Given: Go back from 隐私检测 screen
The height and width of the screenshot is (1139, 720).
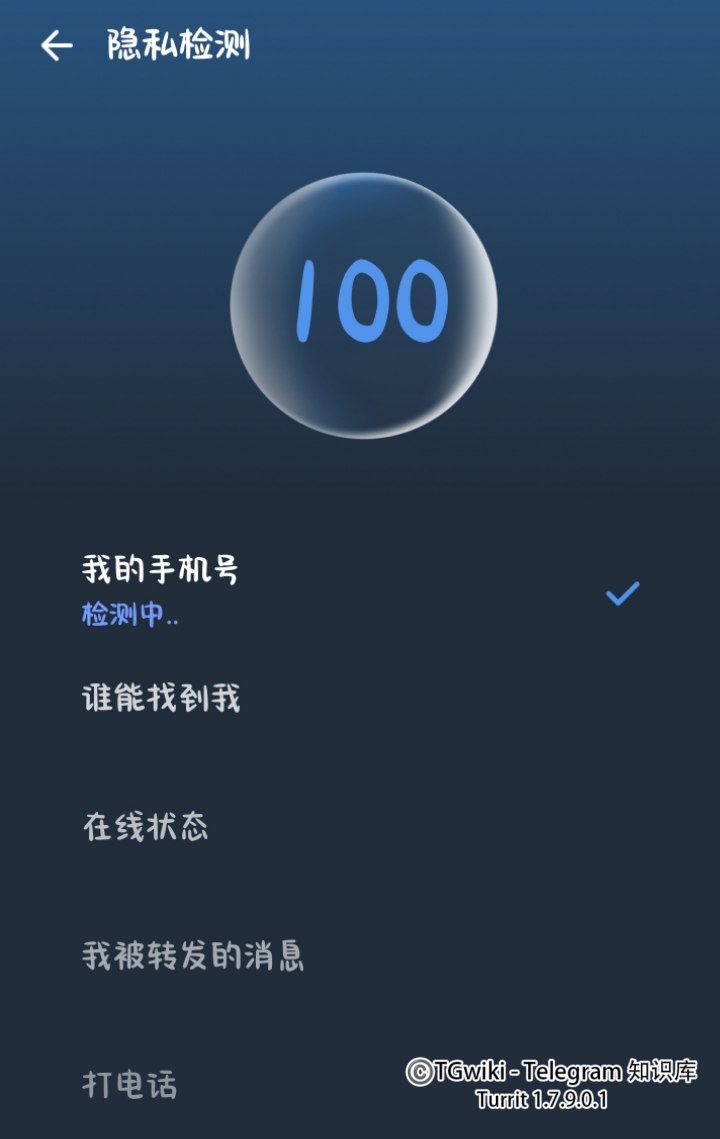Looking at the screenshot, I should [56, 46].
